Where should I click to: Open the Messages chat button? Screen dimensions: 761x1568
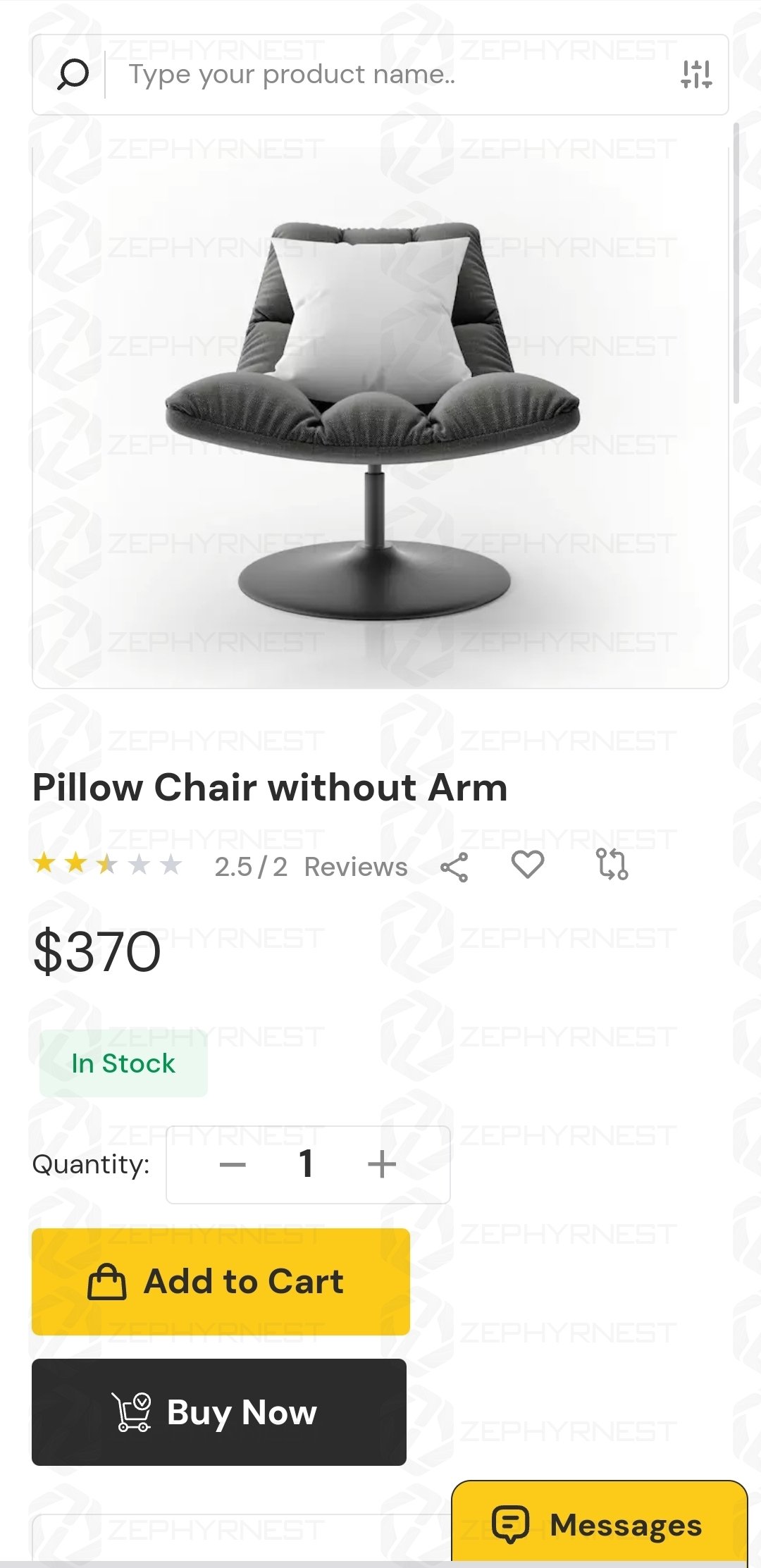click(599, 1525)
